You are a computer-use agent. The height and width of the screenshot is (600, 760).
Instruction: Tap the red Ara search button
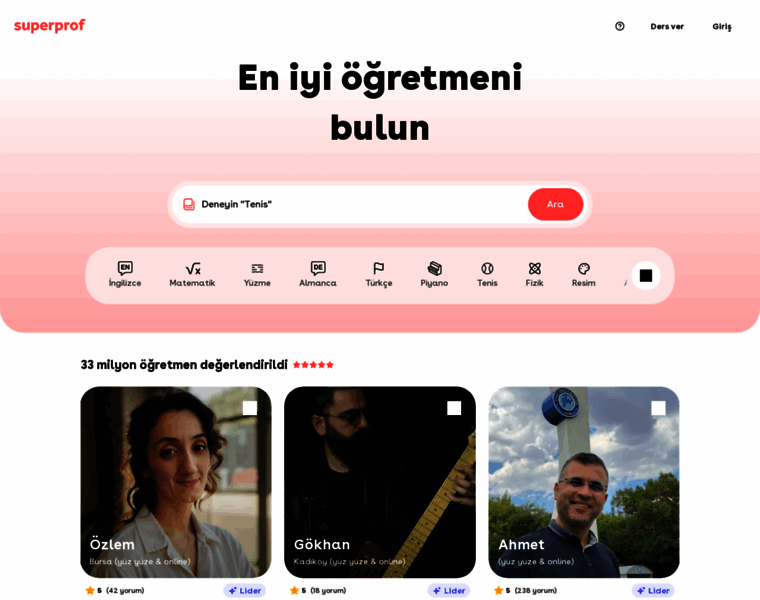555,204
